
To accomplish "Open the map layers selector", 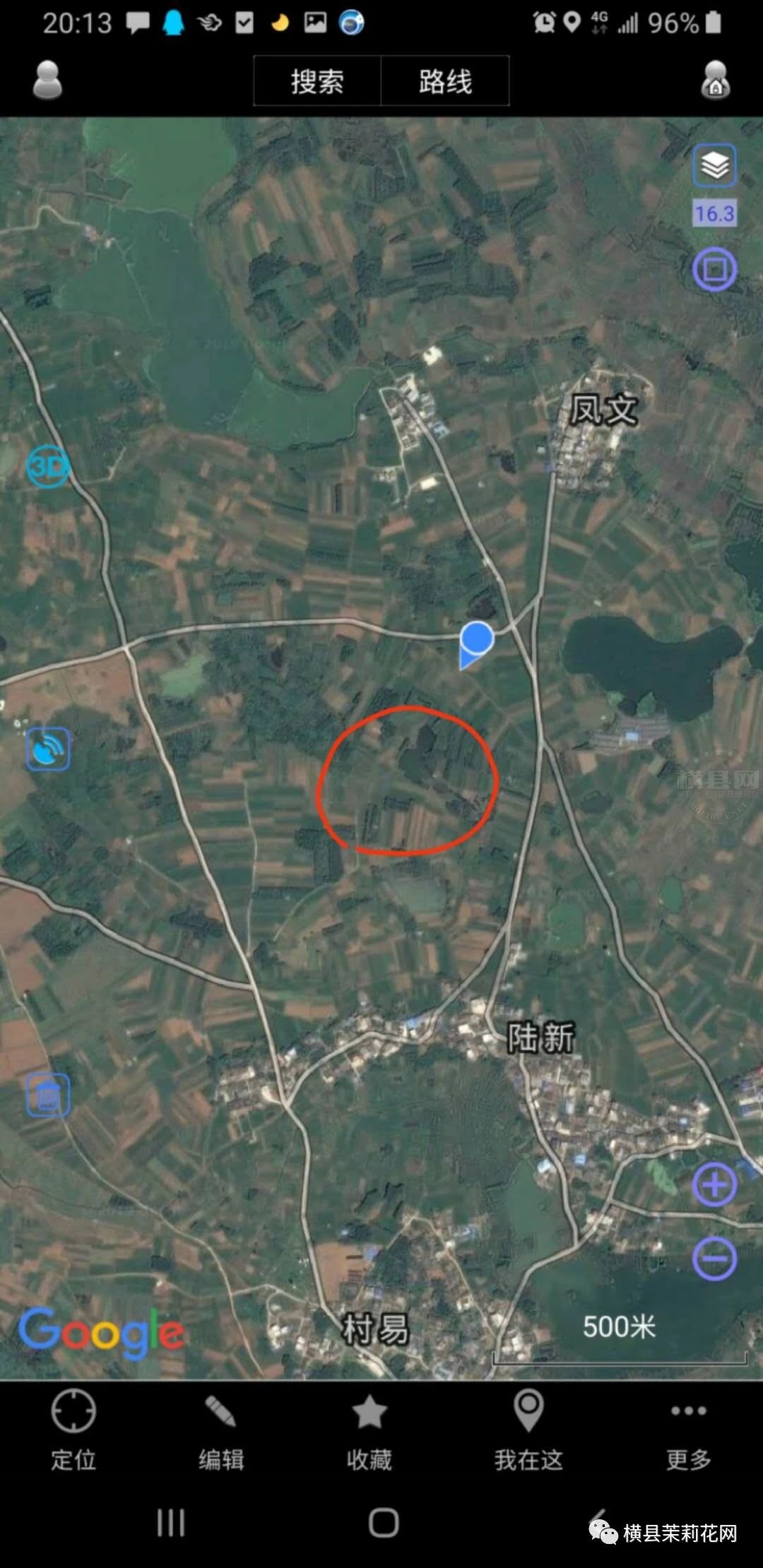I will (x=715, y=166).
